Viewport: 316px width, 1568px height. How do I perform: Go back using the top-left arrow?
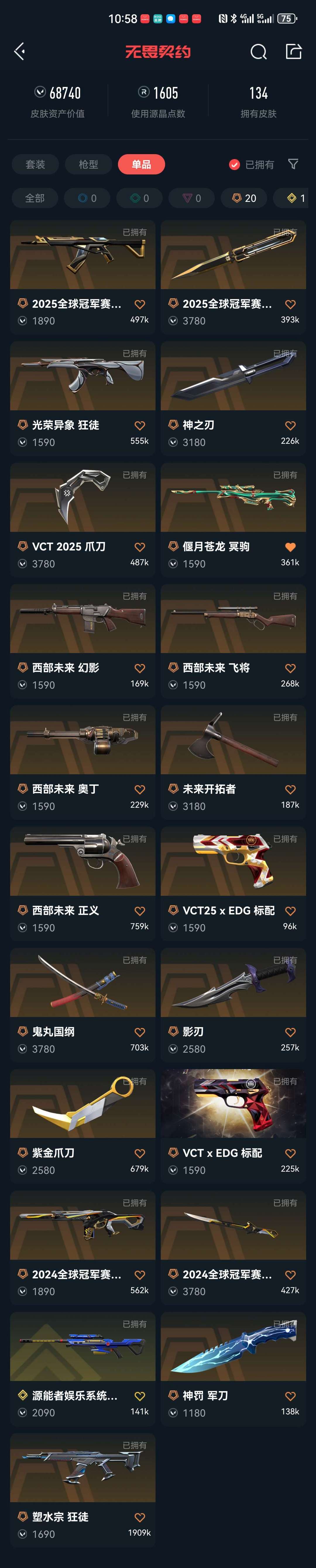coord(20,52)
